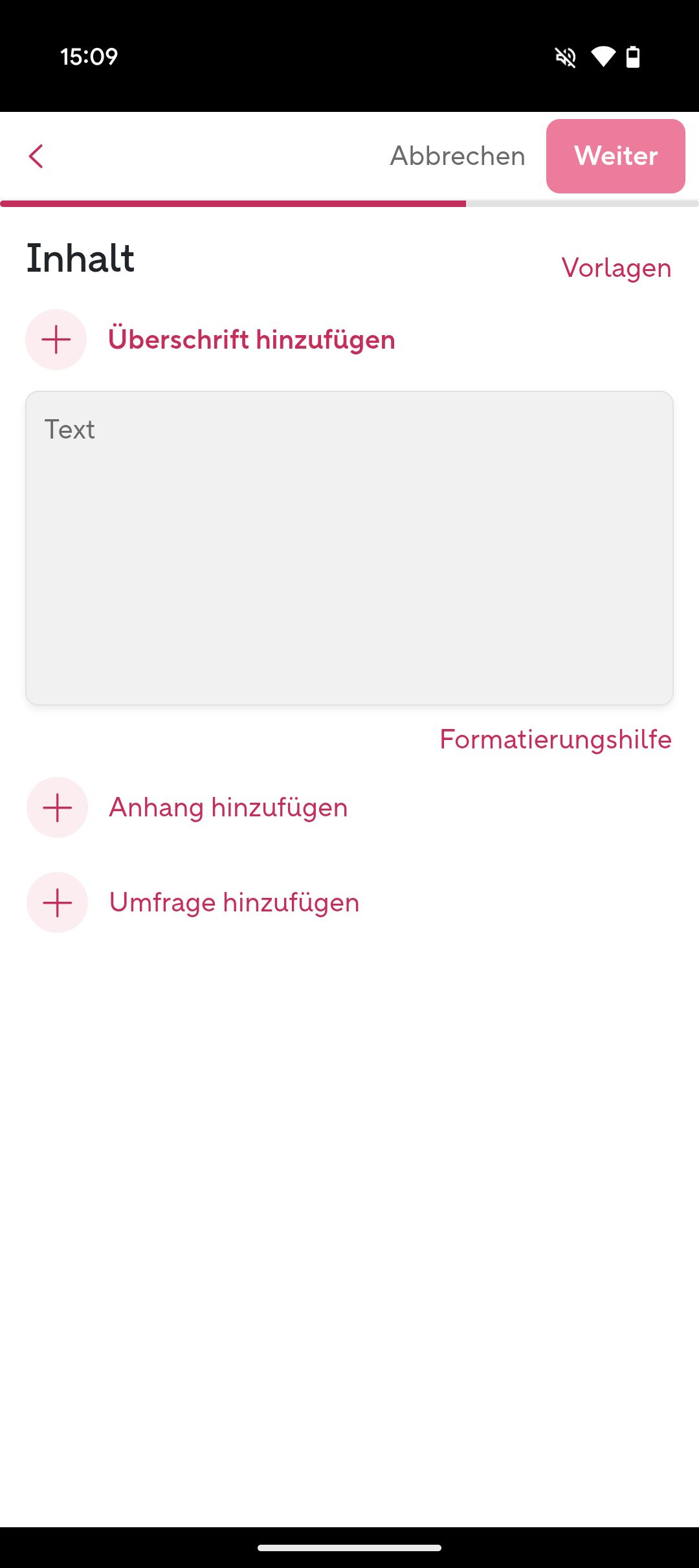
Task: Select Anhang hinzufügen to add attachment
Action: click(228, 807)
